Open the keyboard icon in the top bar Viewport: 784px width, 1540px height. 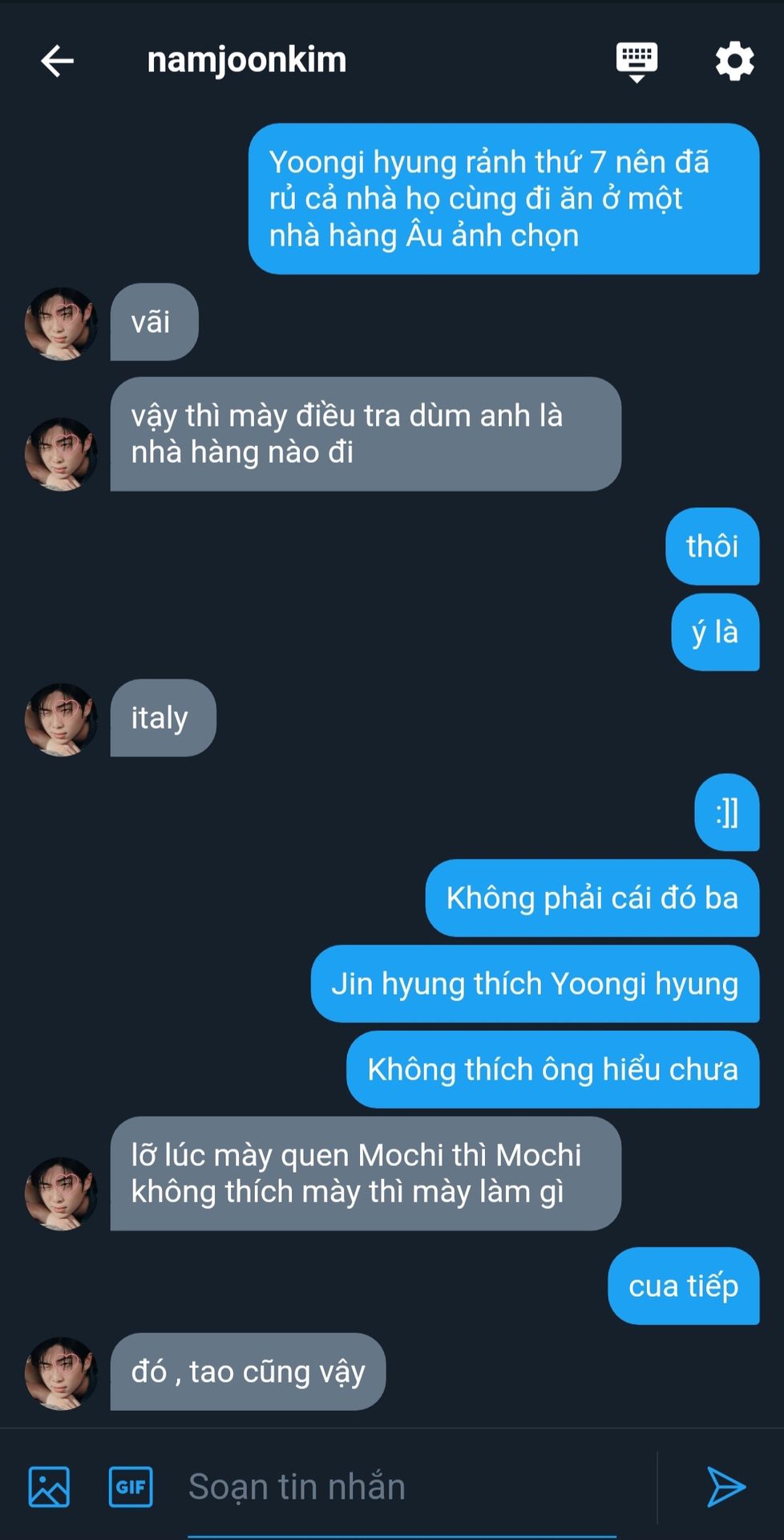[x=636, y=61]
